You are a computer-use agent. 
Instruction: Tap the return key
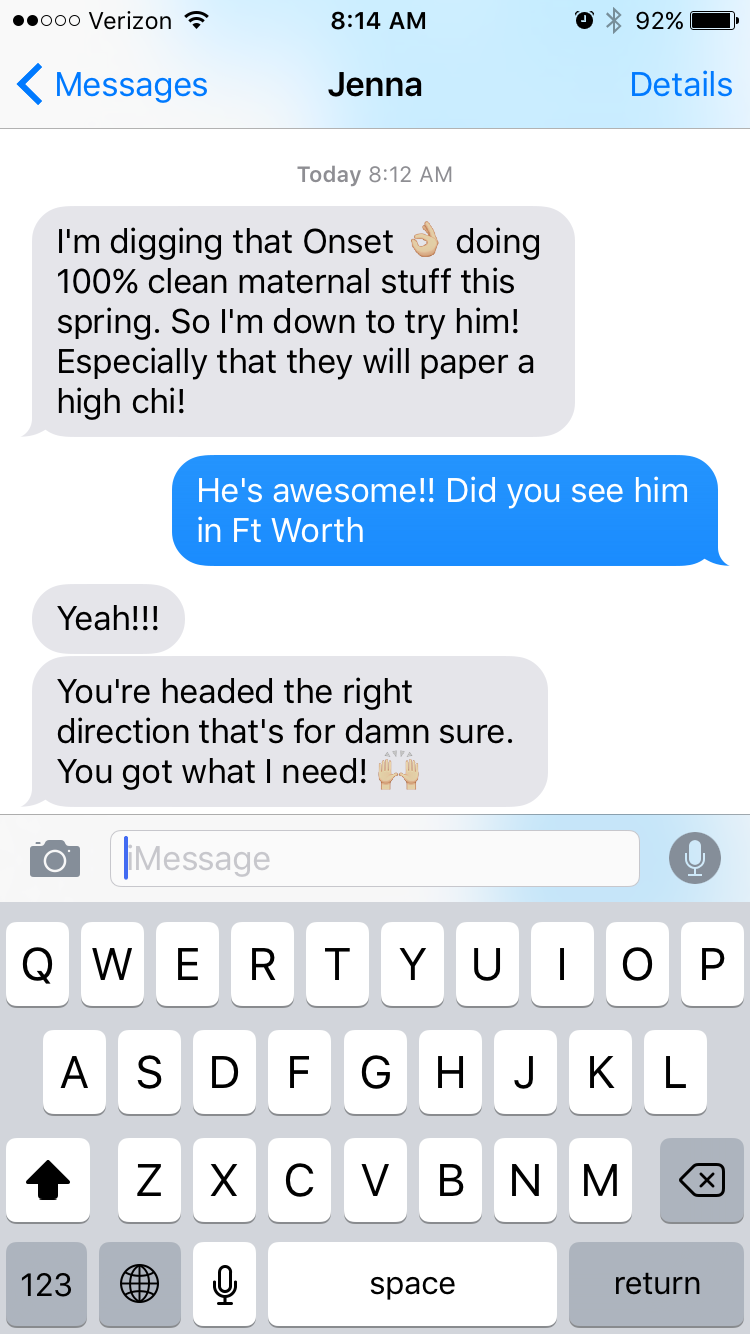(x=656, y=1283)
